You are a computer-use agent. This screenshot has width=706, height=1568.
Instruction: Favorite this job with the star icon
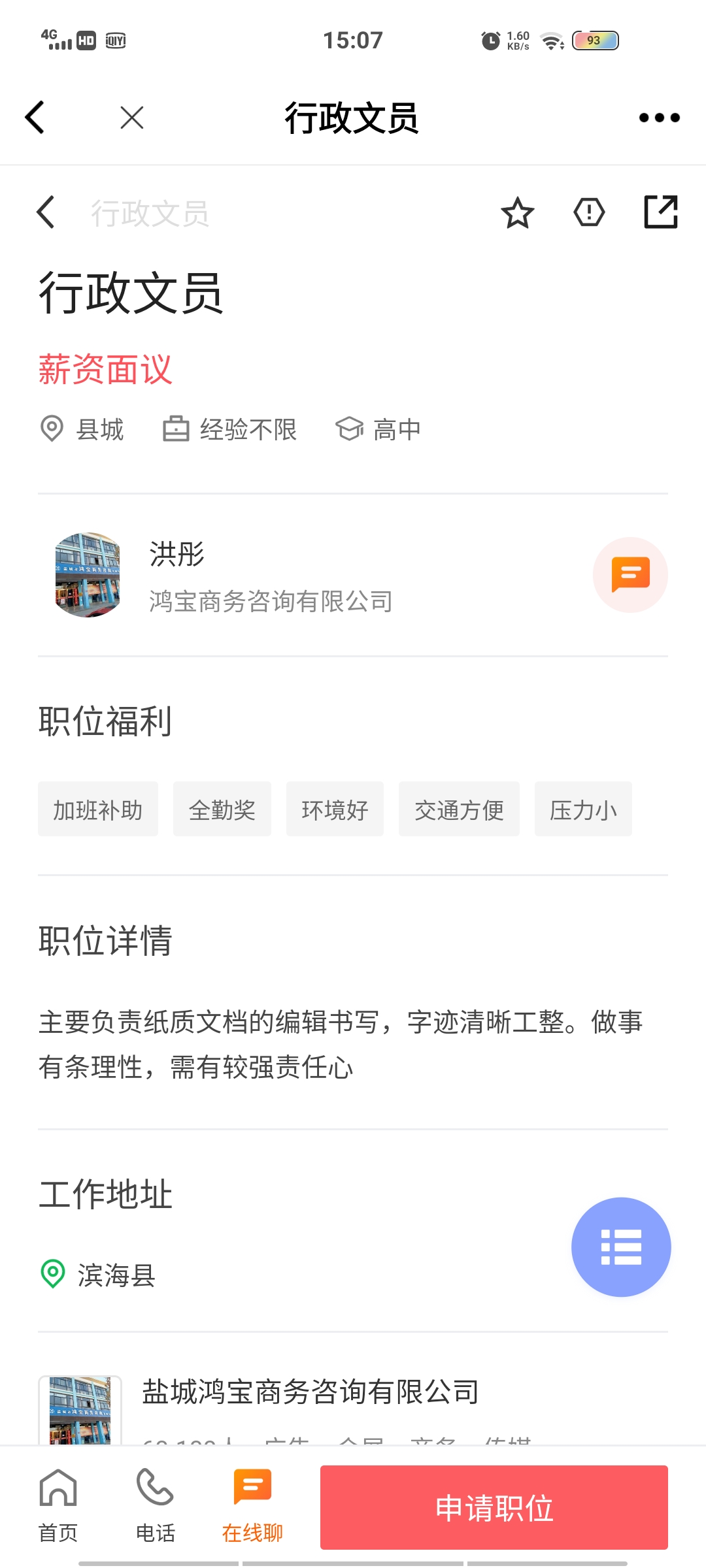(x=517, y=213)
